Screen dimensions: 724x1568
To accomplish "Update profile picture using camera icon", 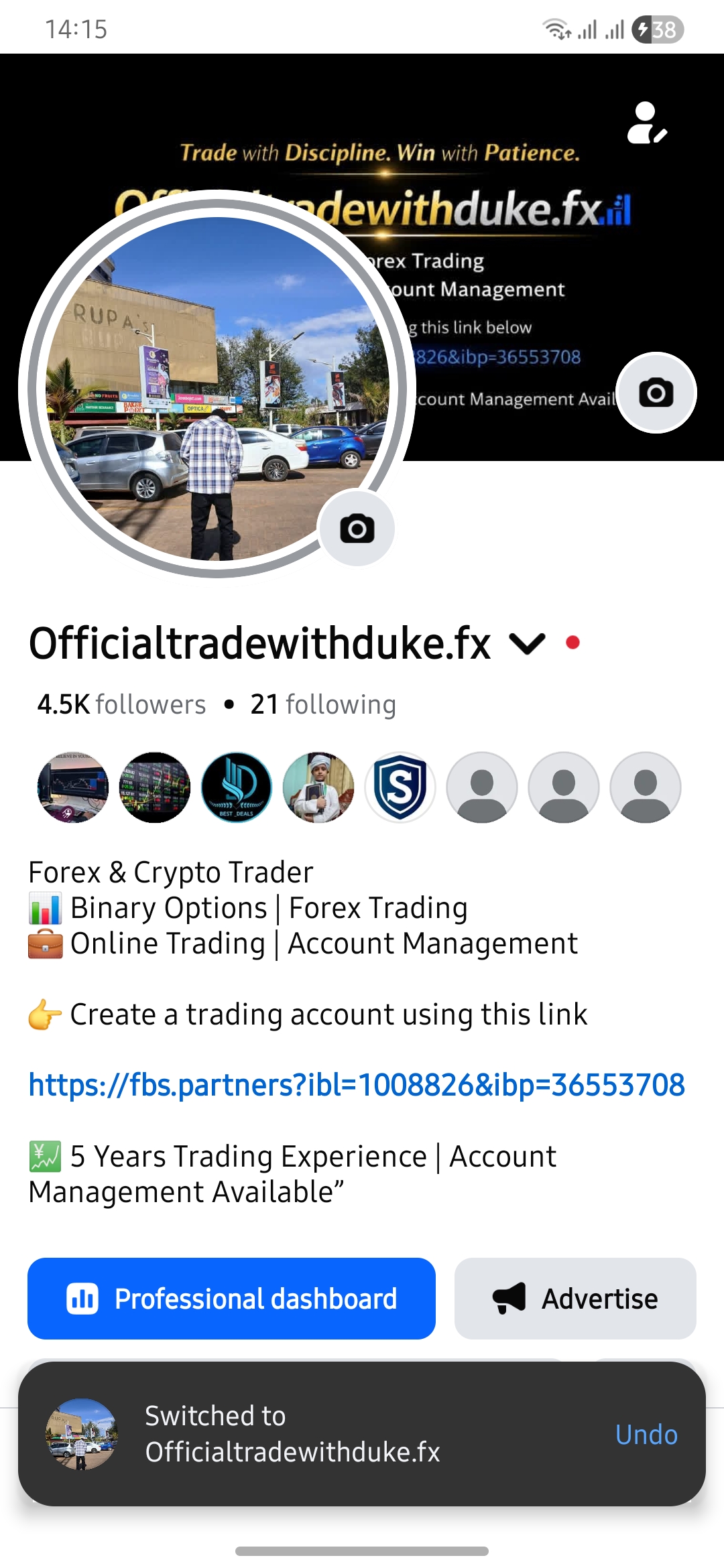I will [357, 529].
